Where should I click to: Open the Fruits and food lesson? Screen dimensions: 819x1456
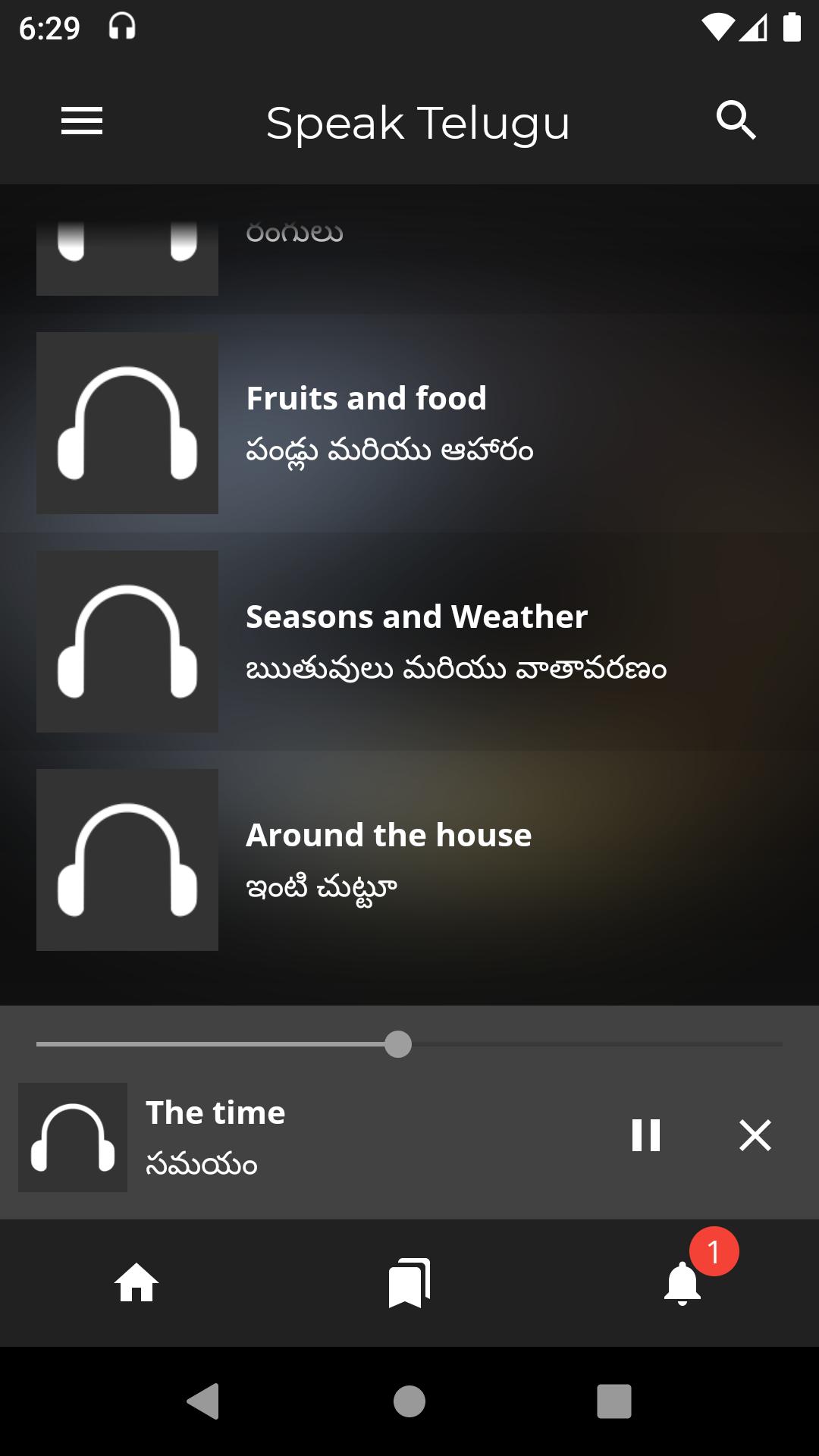pyautogui.click(x=409, y=423)
